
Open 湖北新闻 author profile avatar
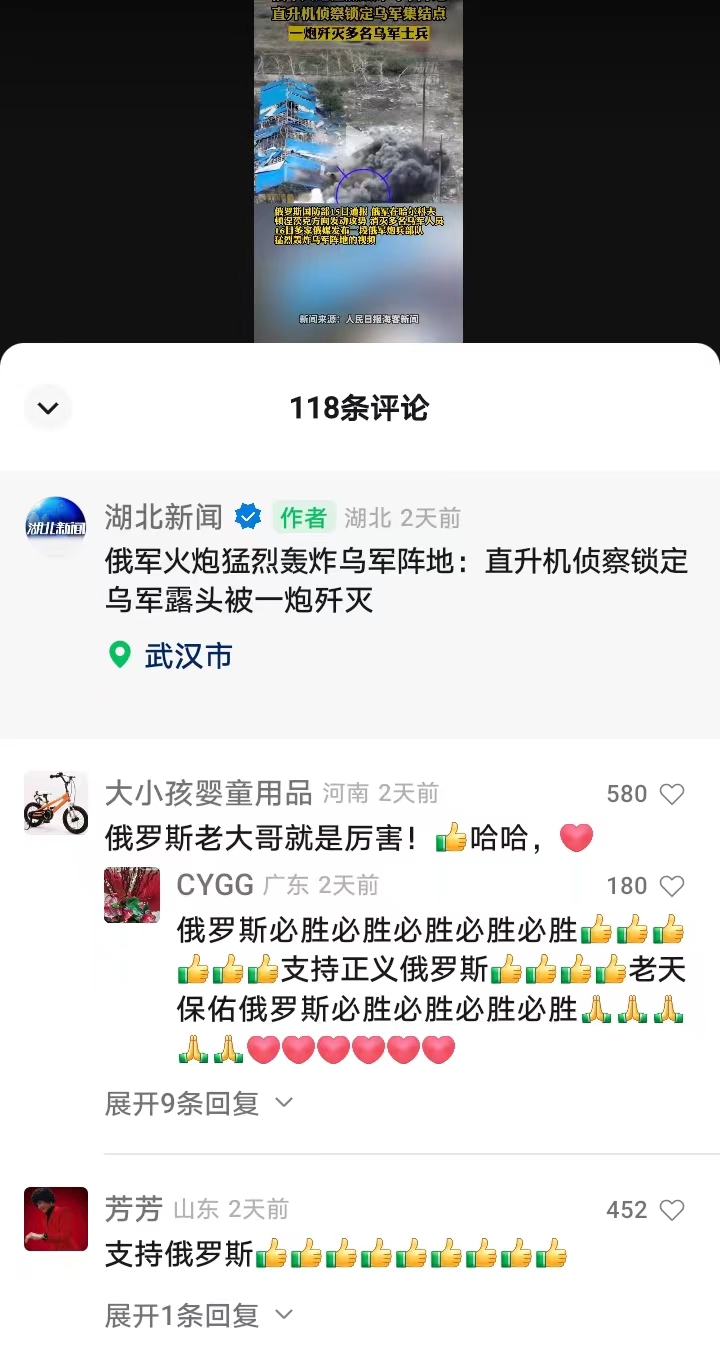tap(56, 527)
